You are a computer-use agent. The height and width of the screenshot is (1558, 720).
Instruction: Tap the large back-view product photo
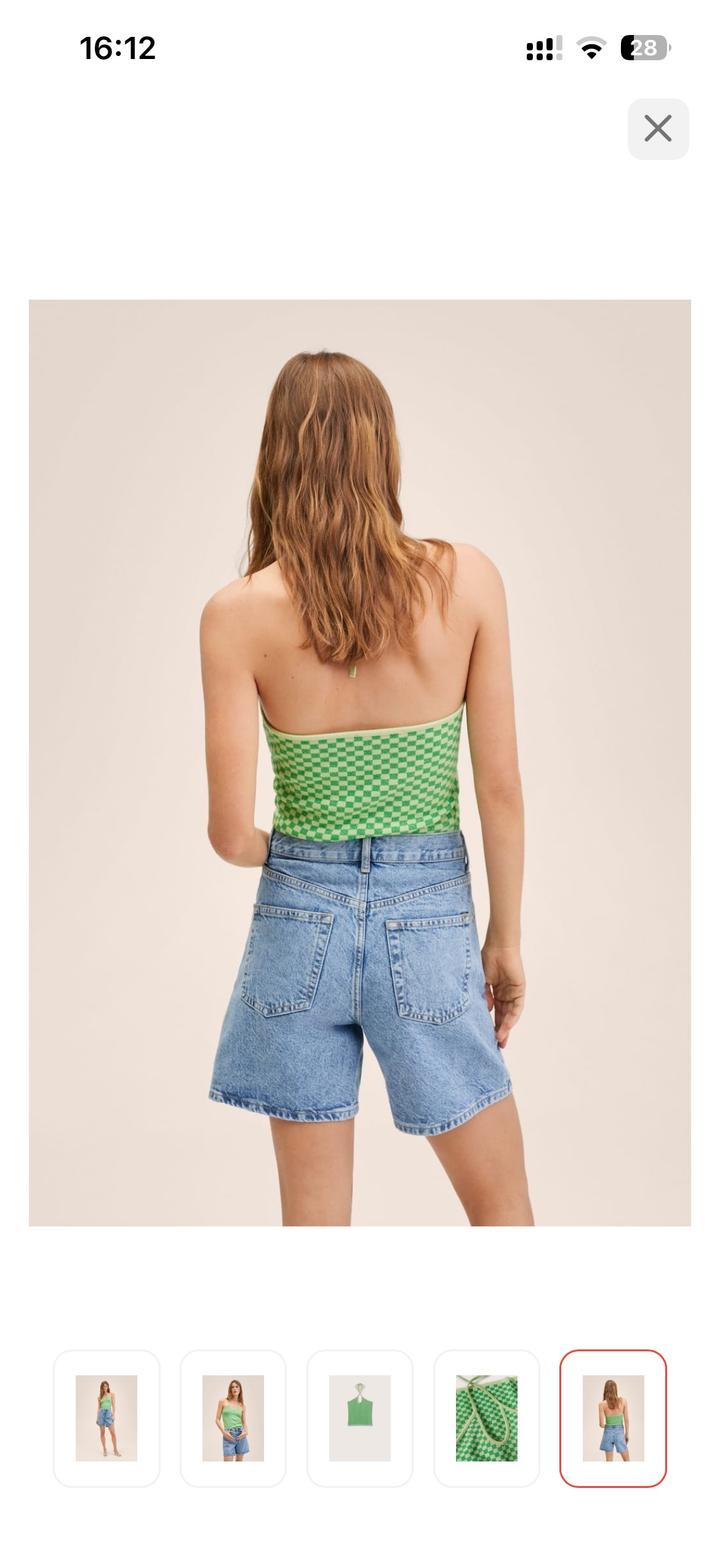[x=360, y=762]
